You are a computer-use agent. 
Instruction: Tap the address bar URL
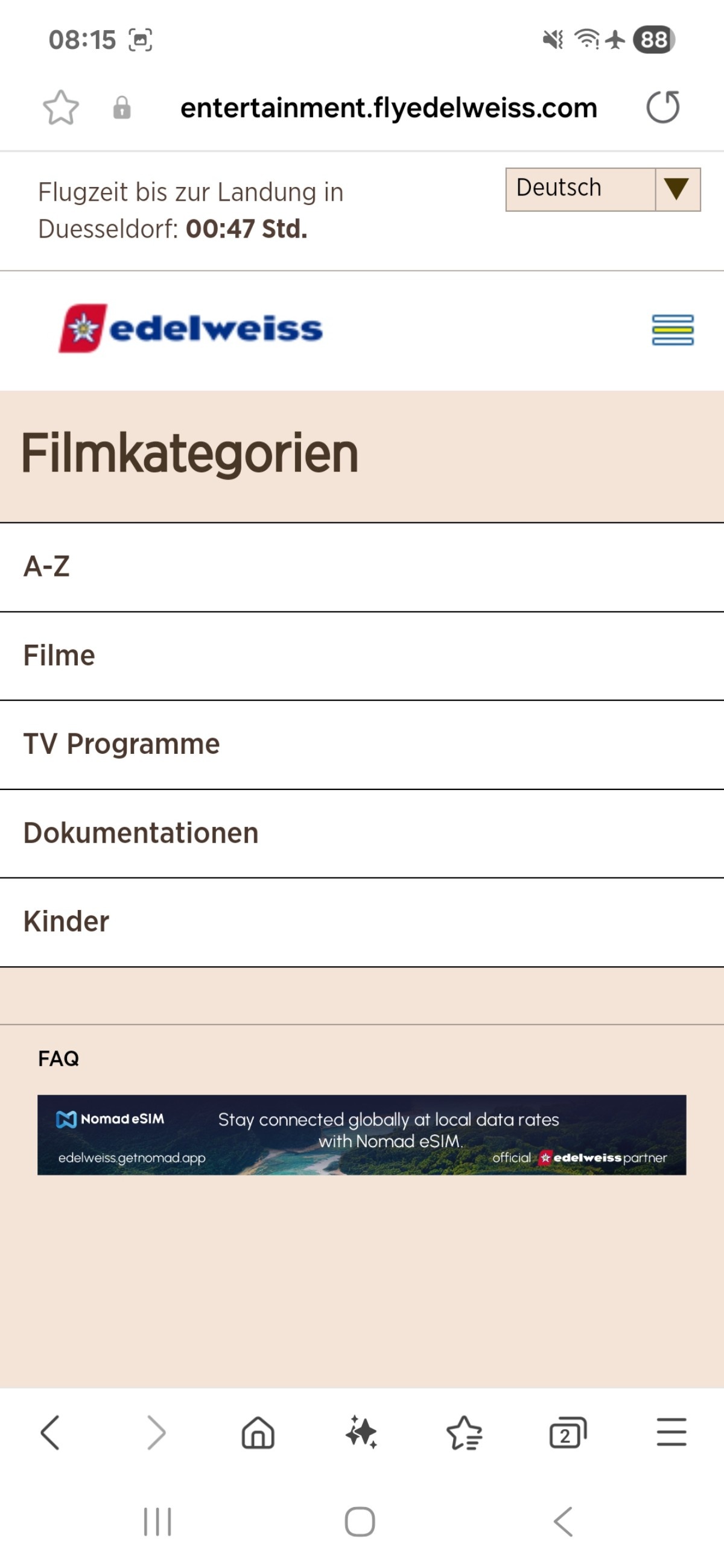389,108
